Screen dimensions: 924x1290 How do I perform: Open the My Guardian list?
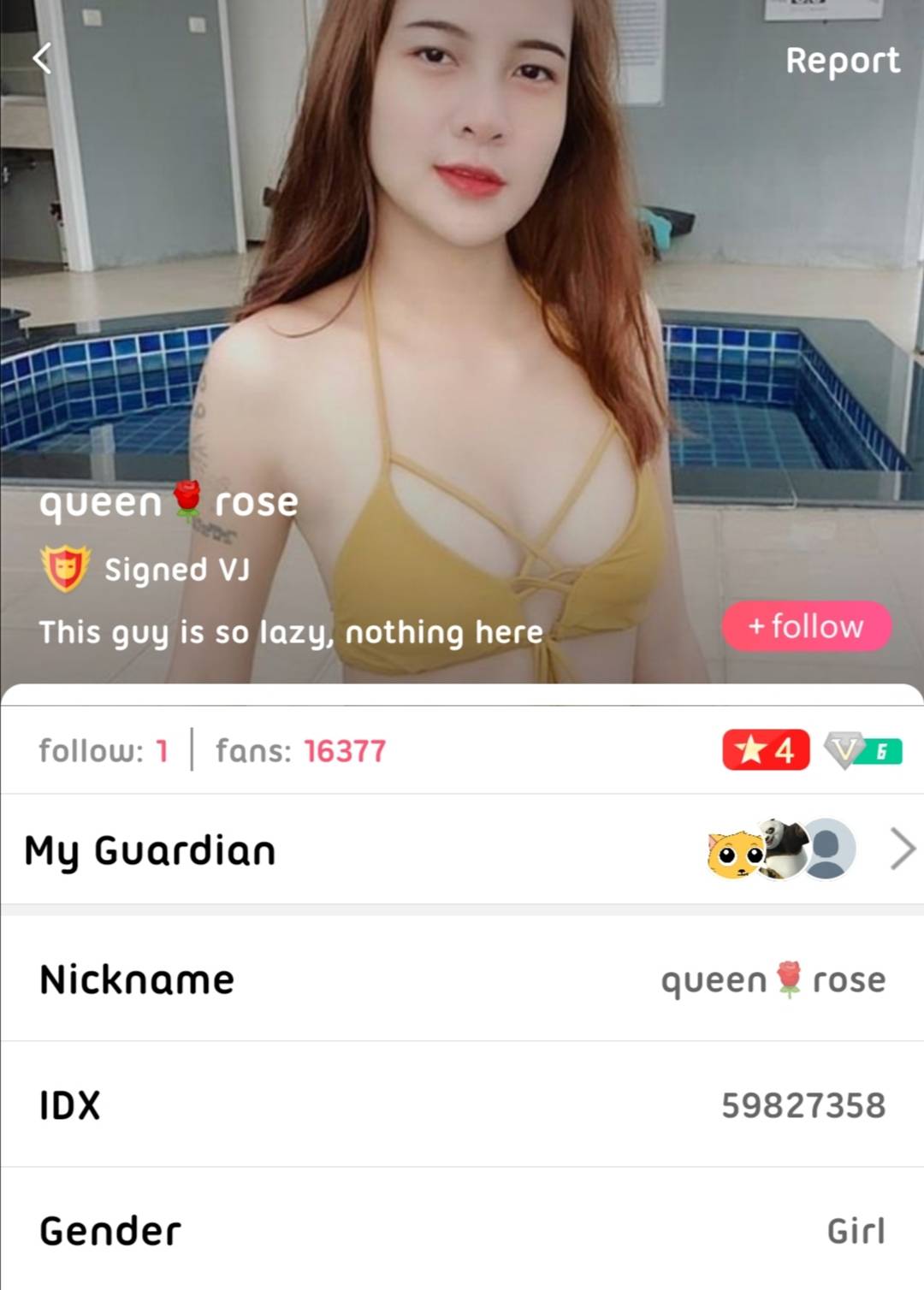pos(902,849)
